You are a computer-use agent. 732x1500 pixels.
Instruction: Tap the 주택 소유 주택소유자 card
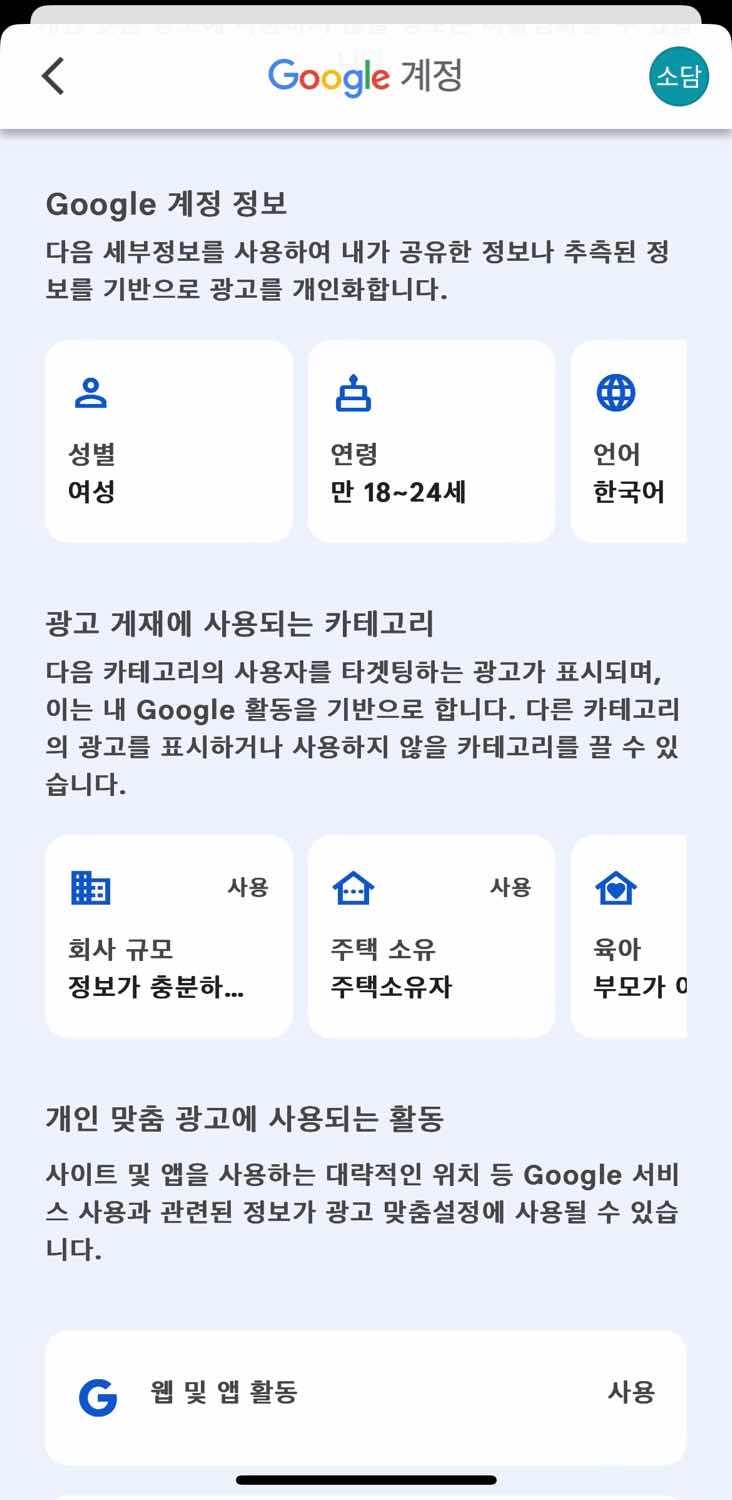pyautogui.click(x=431, y=936)
